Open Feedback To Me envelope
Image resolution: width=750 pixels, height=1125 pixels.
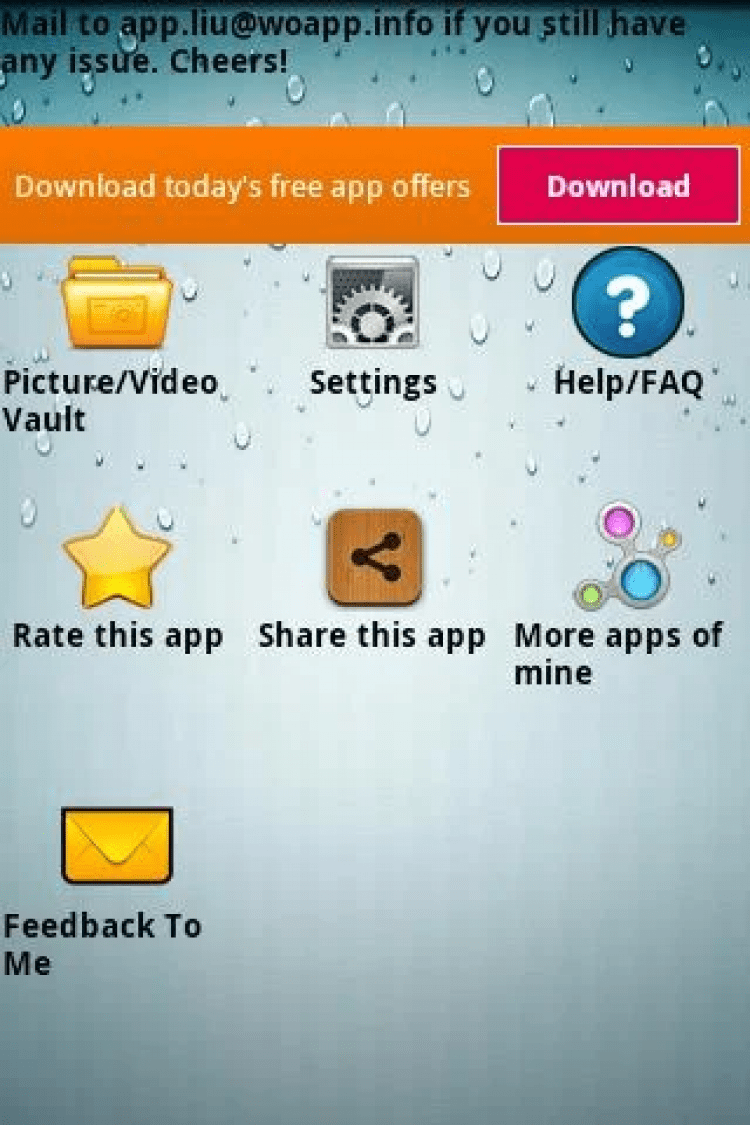point(117,846)
